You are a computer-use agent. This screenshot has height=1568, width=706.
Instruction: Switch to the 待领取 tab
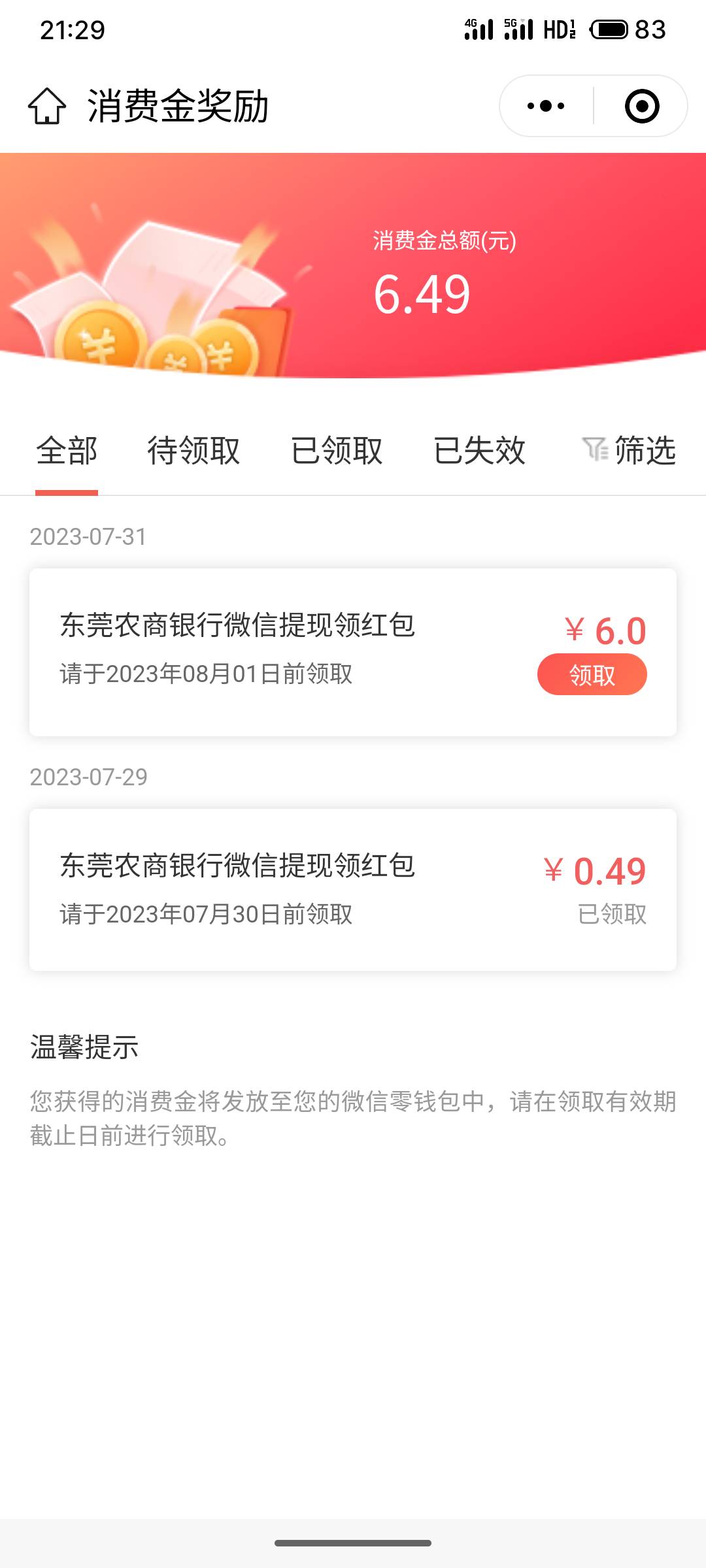pyautogui.click(x=193, y=451)
